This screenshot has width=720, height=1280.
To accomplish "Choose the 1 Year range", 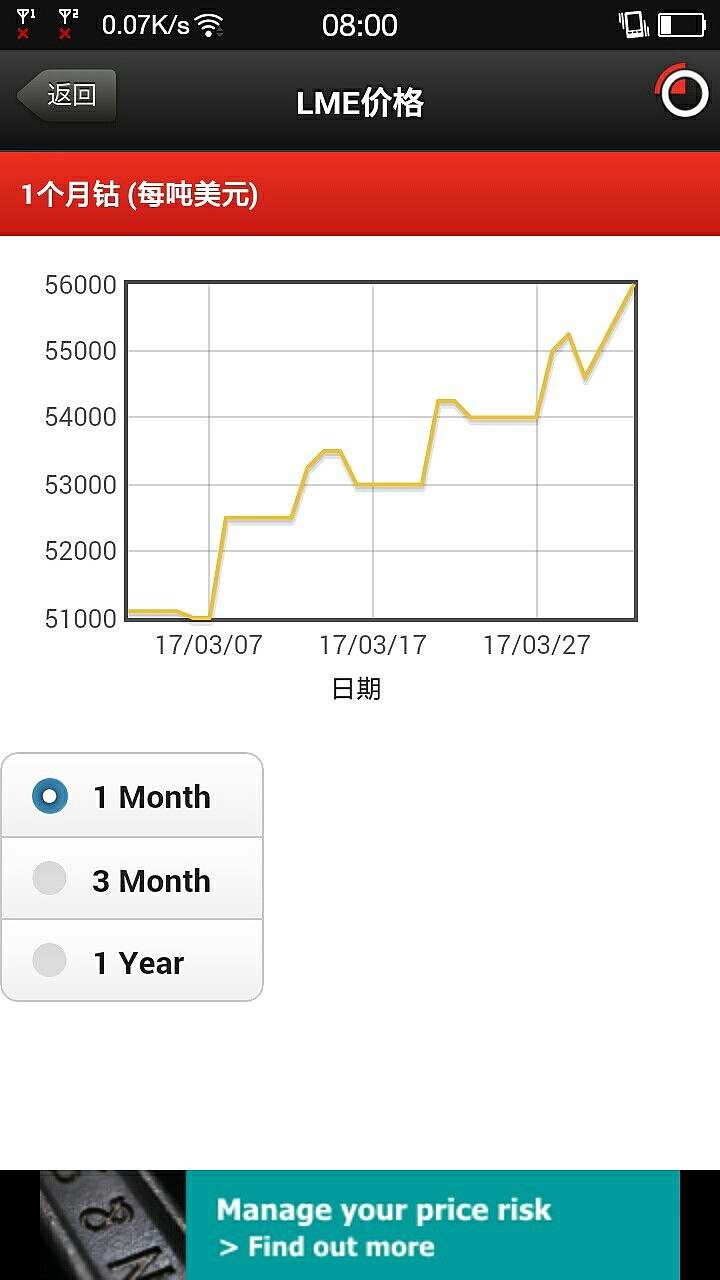I will coord(132,962).
